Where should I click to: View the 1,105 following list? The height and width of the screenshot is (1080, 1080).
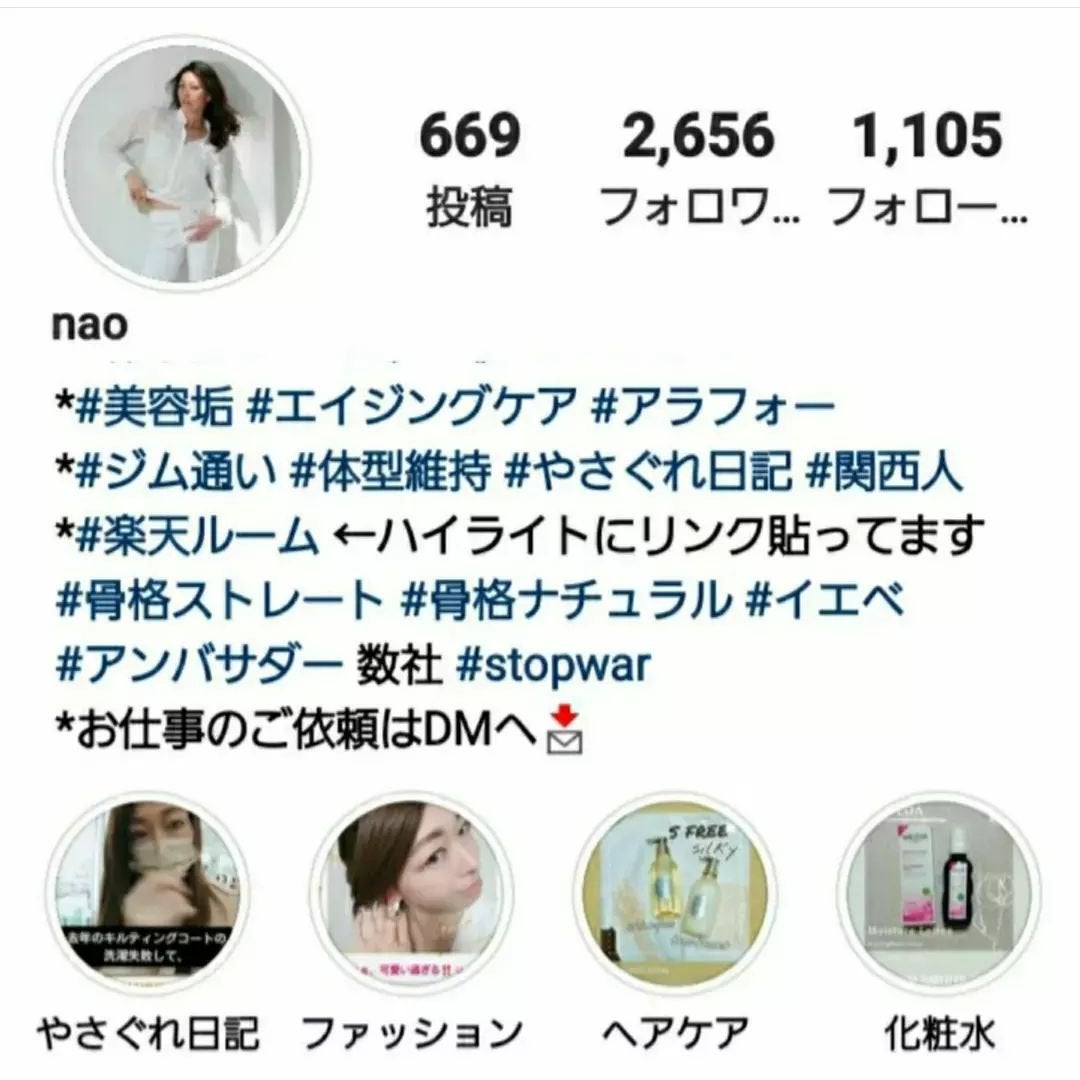click(928, 170)
